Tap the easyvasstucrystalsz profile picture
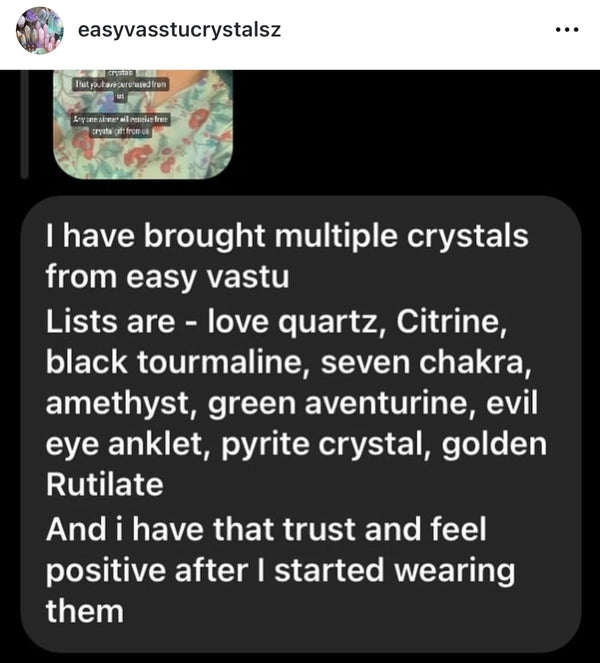This screenshot has height=663, width=600. (x=40, y=31)
